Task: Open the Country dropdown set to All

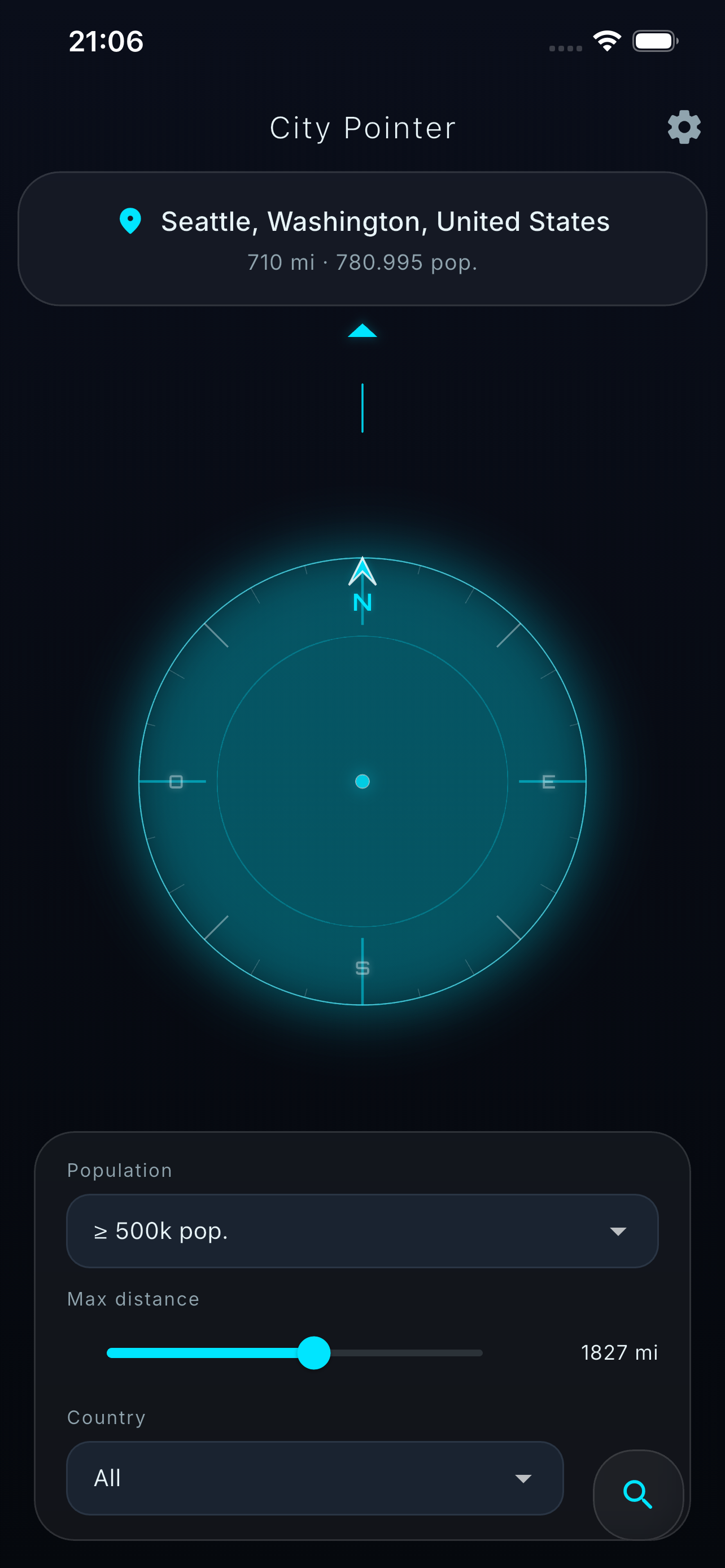Action: 315,1477
